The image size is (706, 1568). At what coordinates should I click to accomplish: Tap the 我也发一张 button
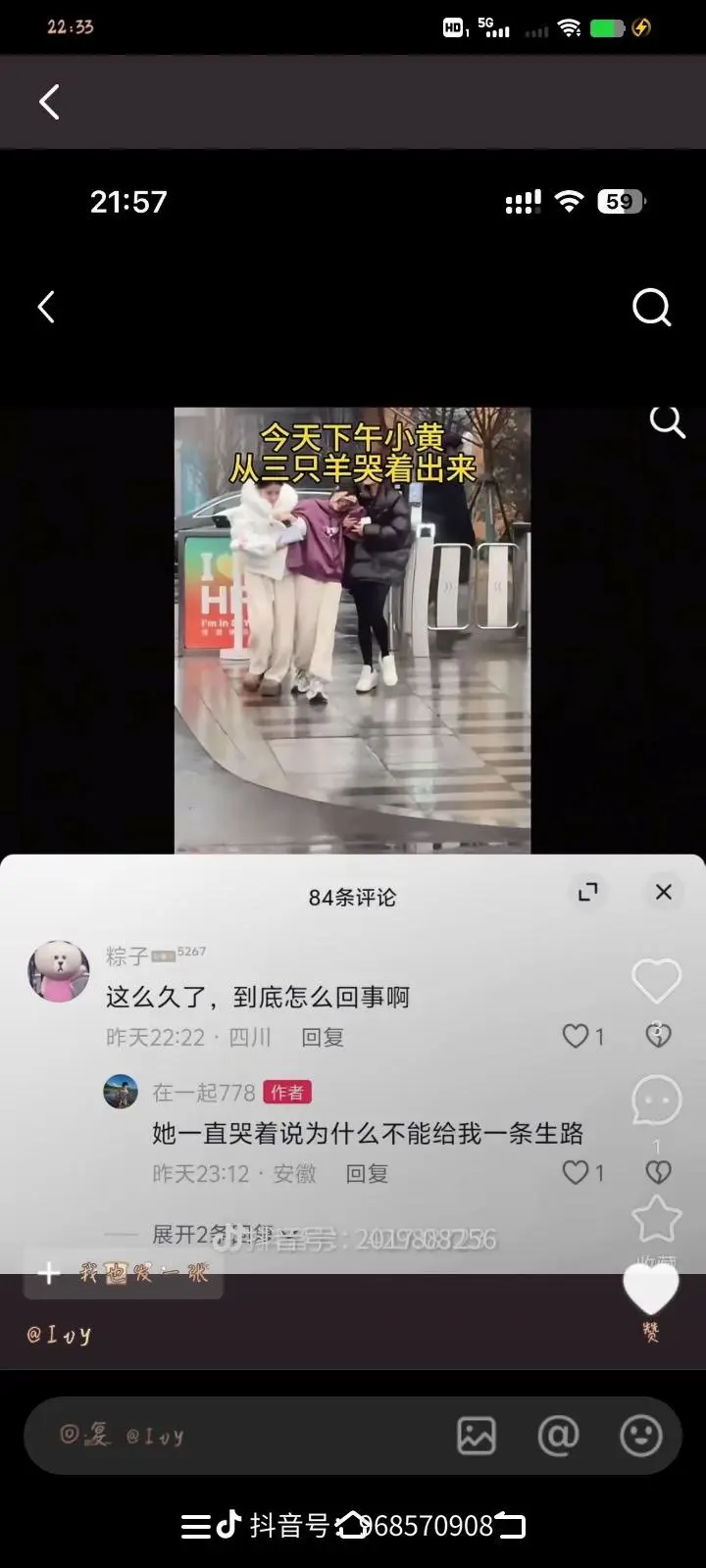pyautogui.click(x=124, y=1273)
